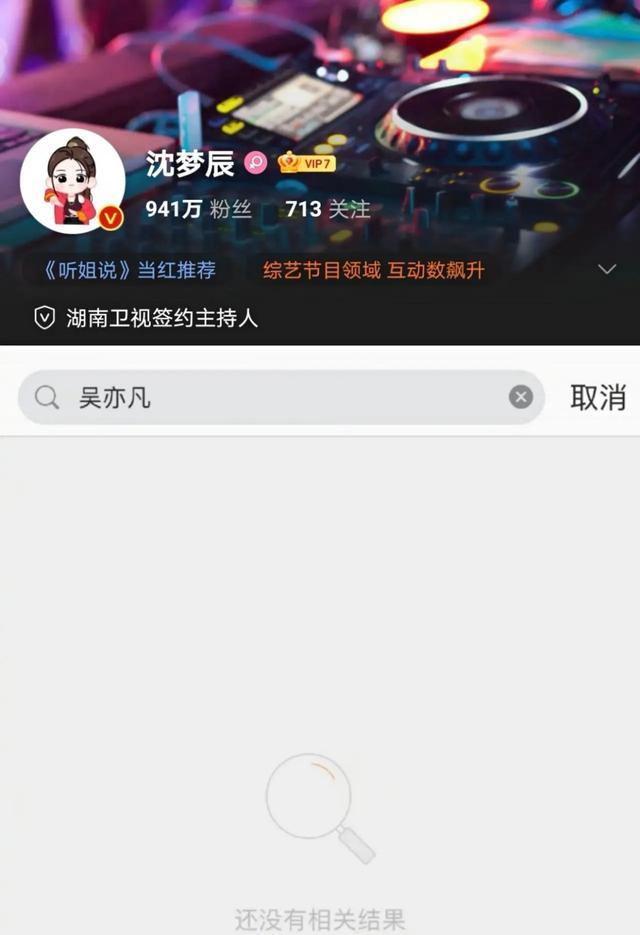View the 713 关注 following list
The height and width of the screenshot is (935, 640).
(x=327, y=209)
